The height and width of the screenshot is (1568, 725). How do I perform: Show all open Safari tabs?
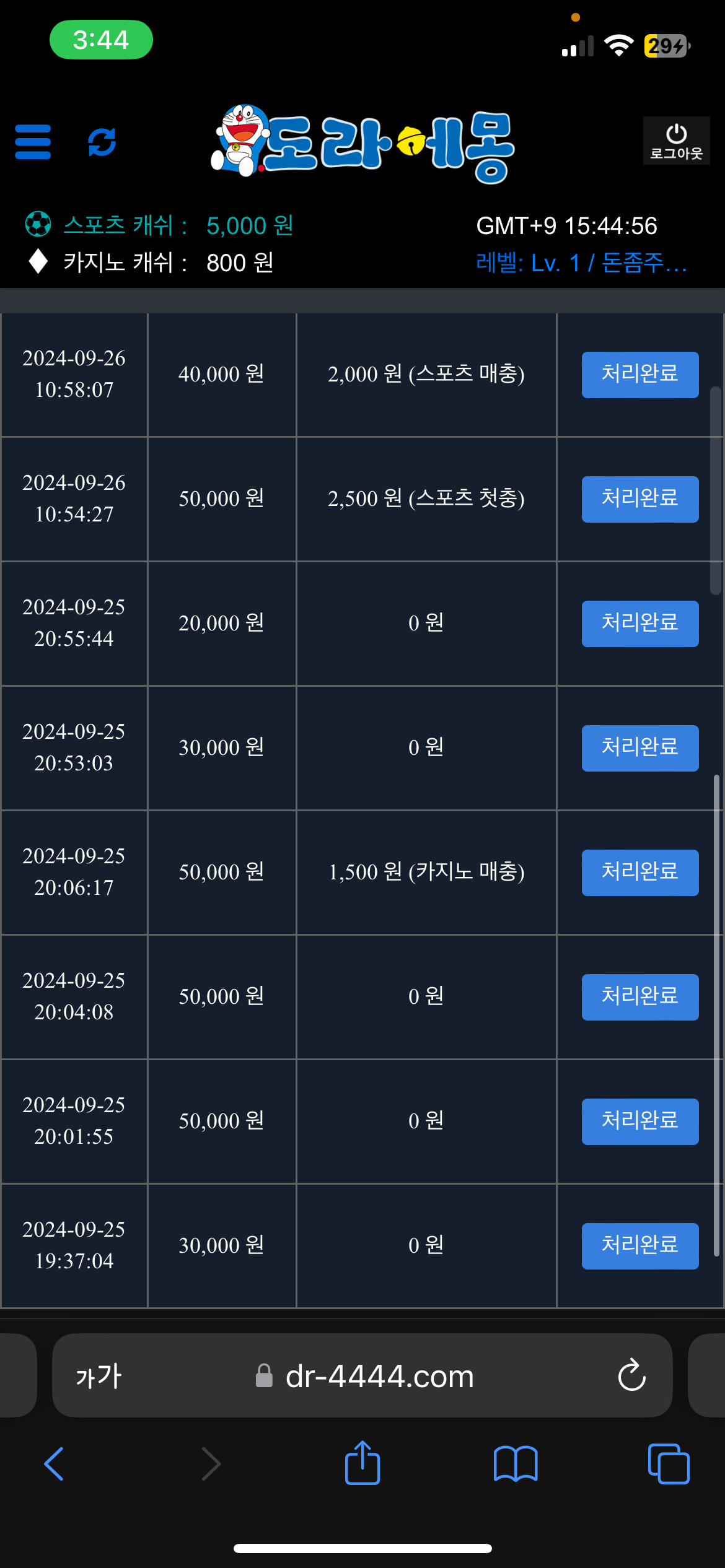click(669, 1464)
